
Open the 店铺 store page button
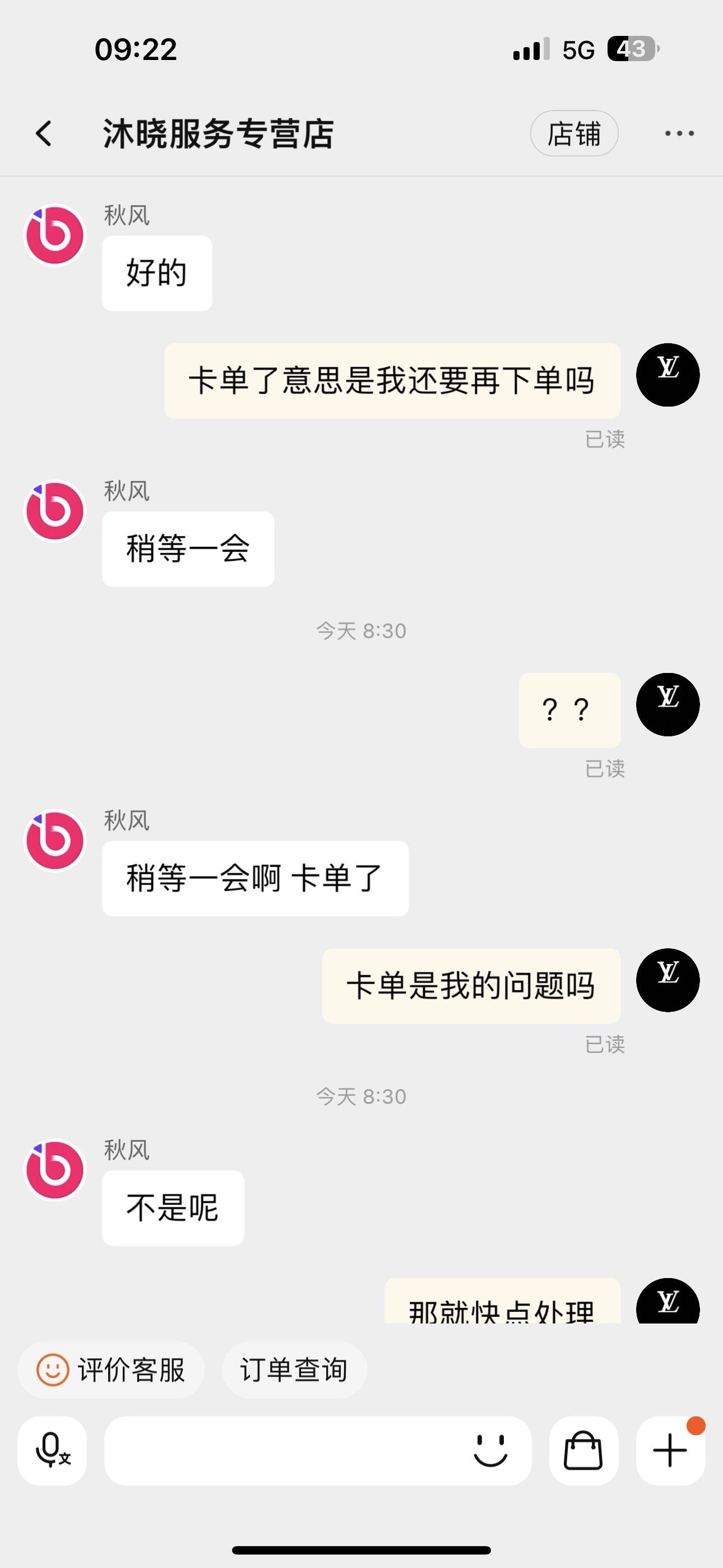(574, 133)
